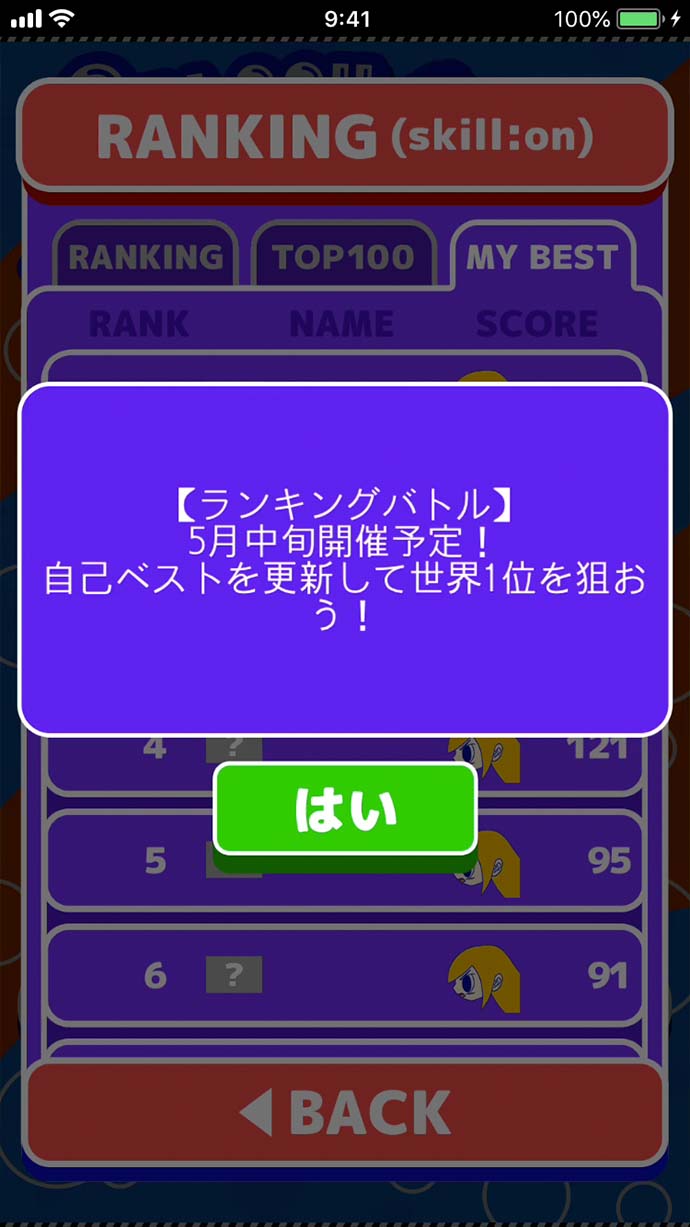Switch to the TOP100 tab
This screenshot has width=690, height=1227.
click(343, 256)
